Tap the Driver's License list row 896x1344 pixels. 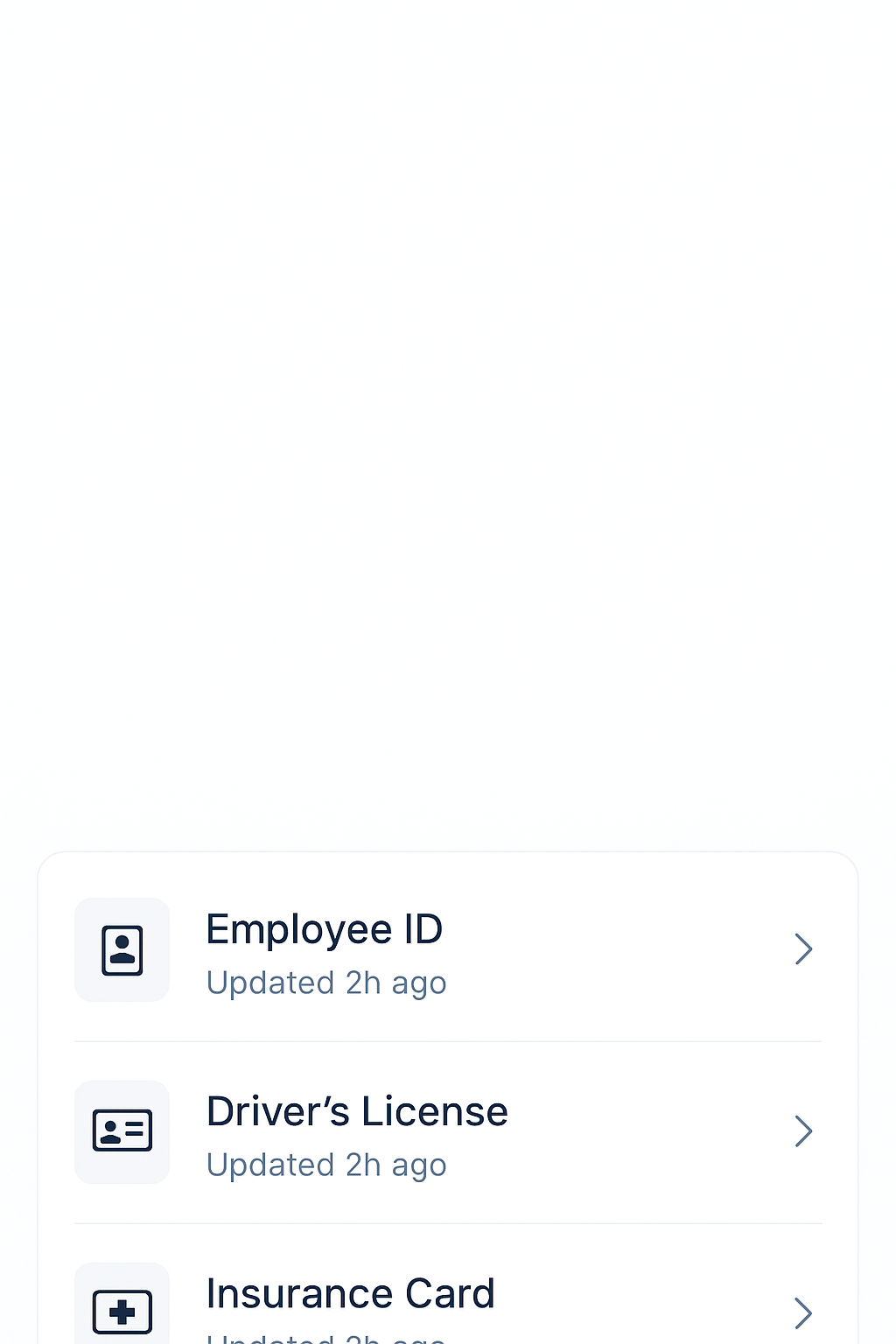[448, 1131]
